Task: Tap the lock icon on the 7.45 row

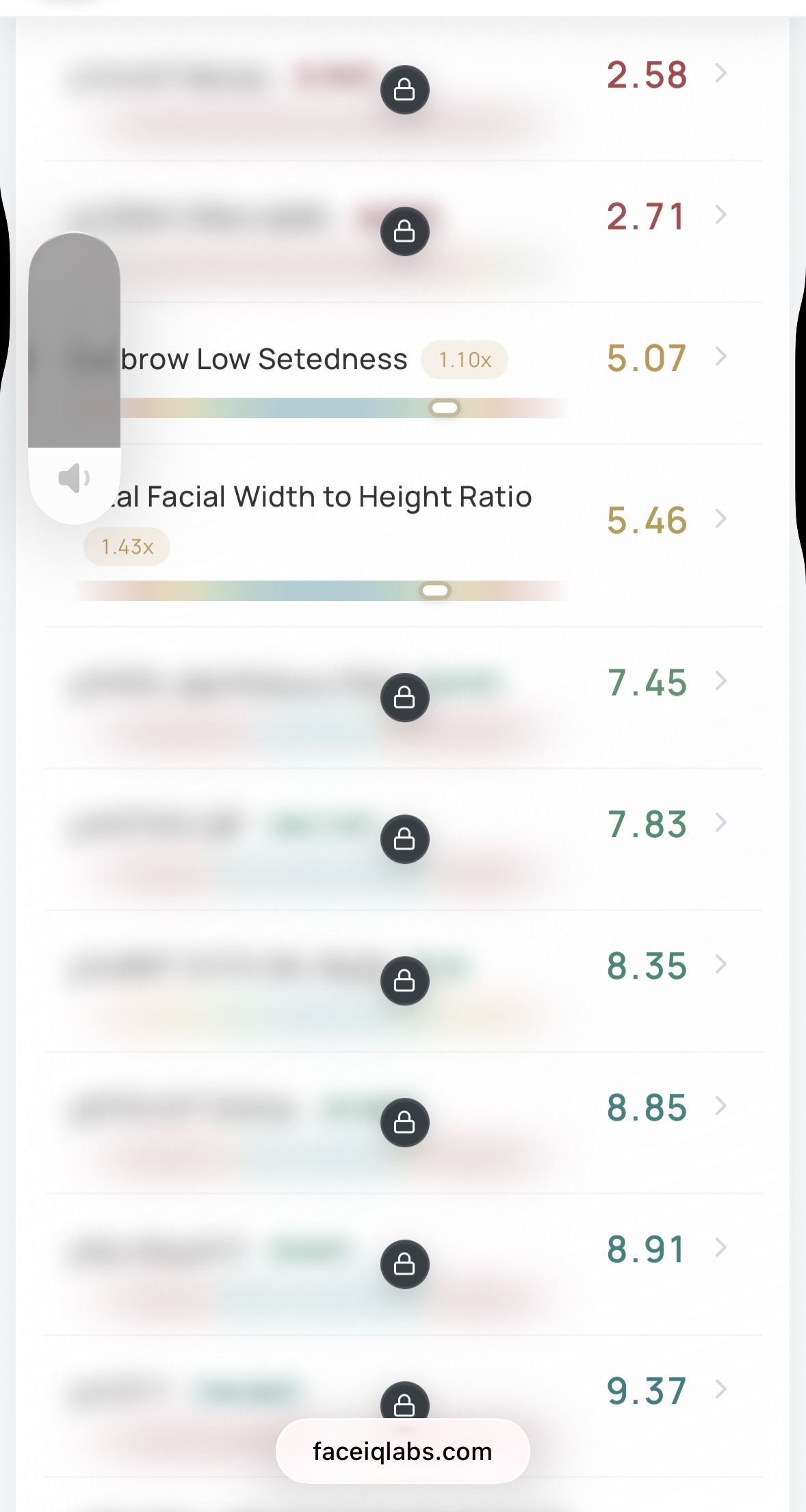Action: coord(404,697)
